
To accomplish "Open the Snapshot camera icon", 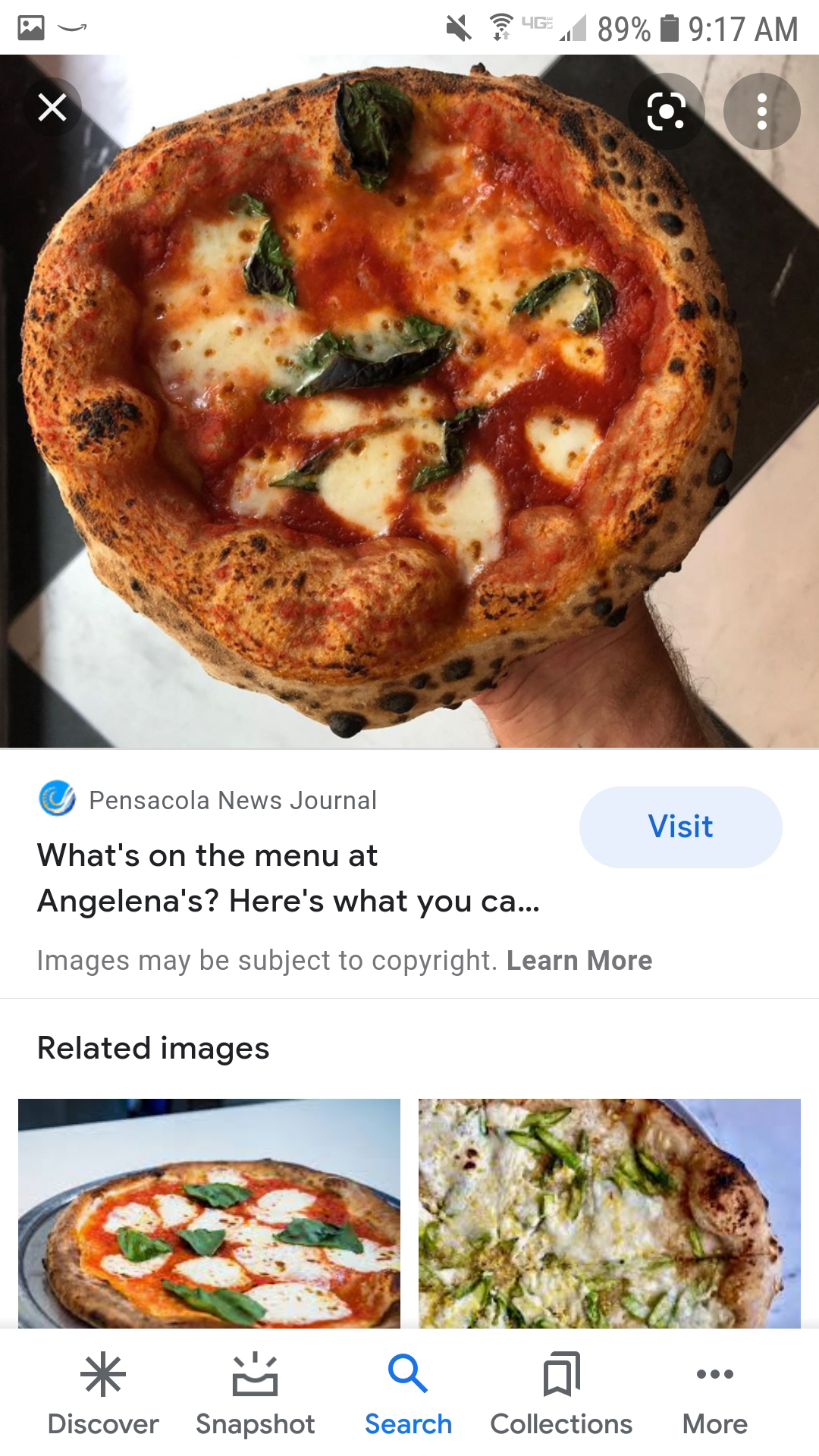I will click(255, 1376).
